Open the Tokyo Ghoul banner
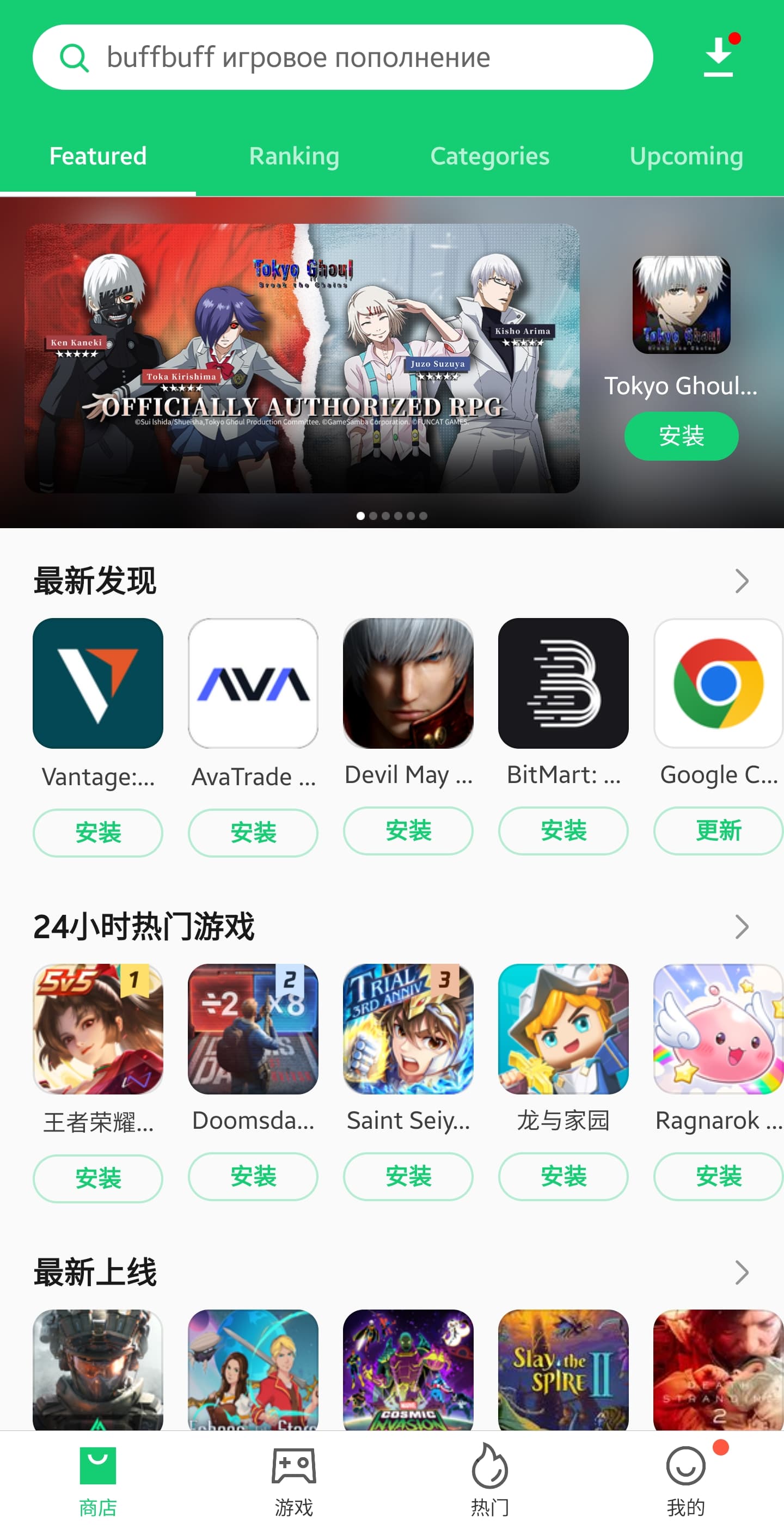The image size is (784, 1529). pos(302,358)
